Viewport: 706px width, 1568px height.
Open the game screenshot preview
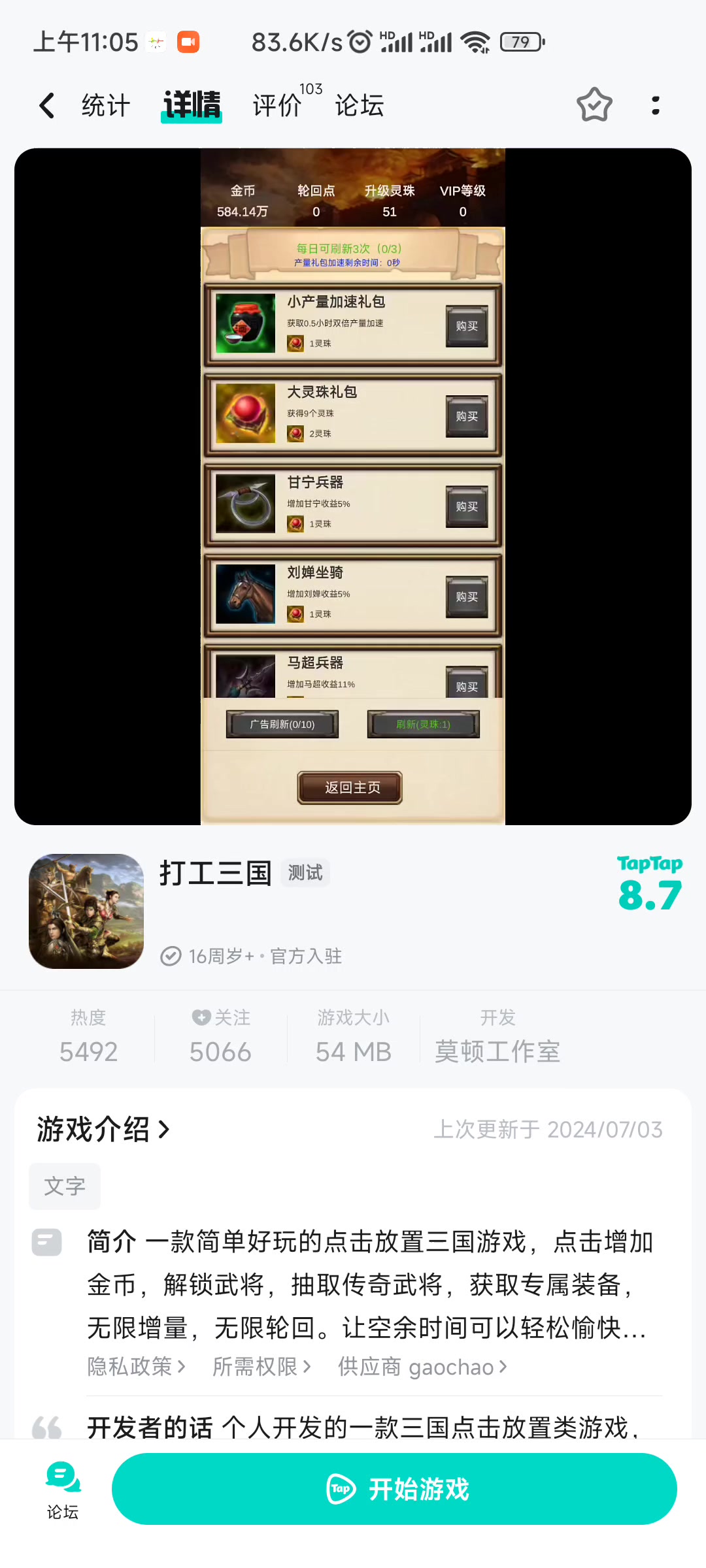pyautogui.click(x=353, y=486)
